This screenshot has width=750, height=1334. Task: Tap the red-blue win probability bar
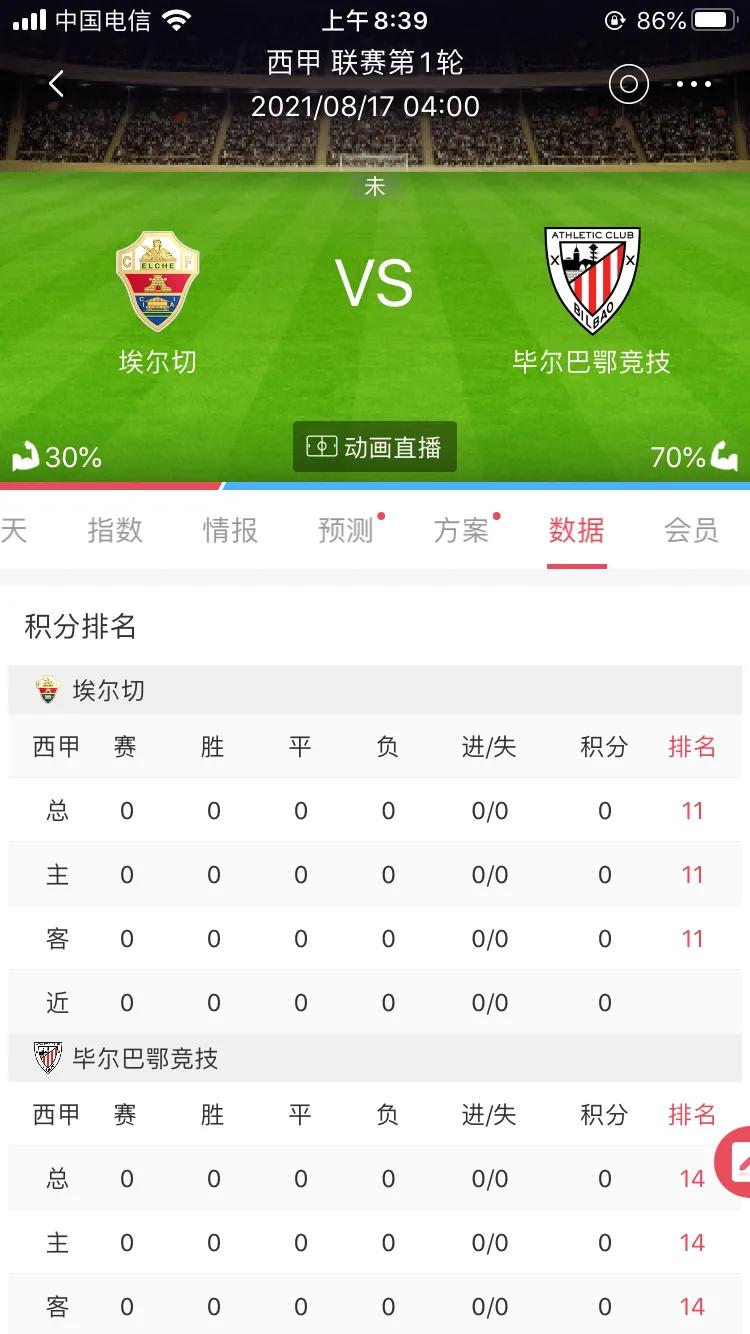[375, 487]
